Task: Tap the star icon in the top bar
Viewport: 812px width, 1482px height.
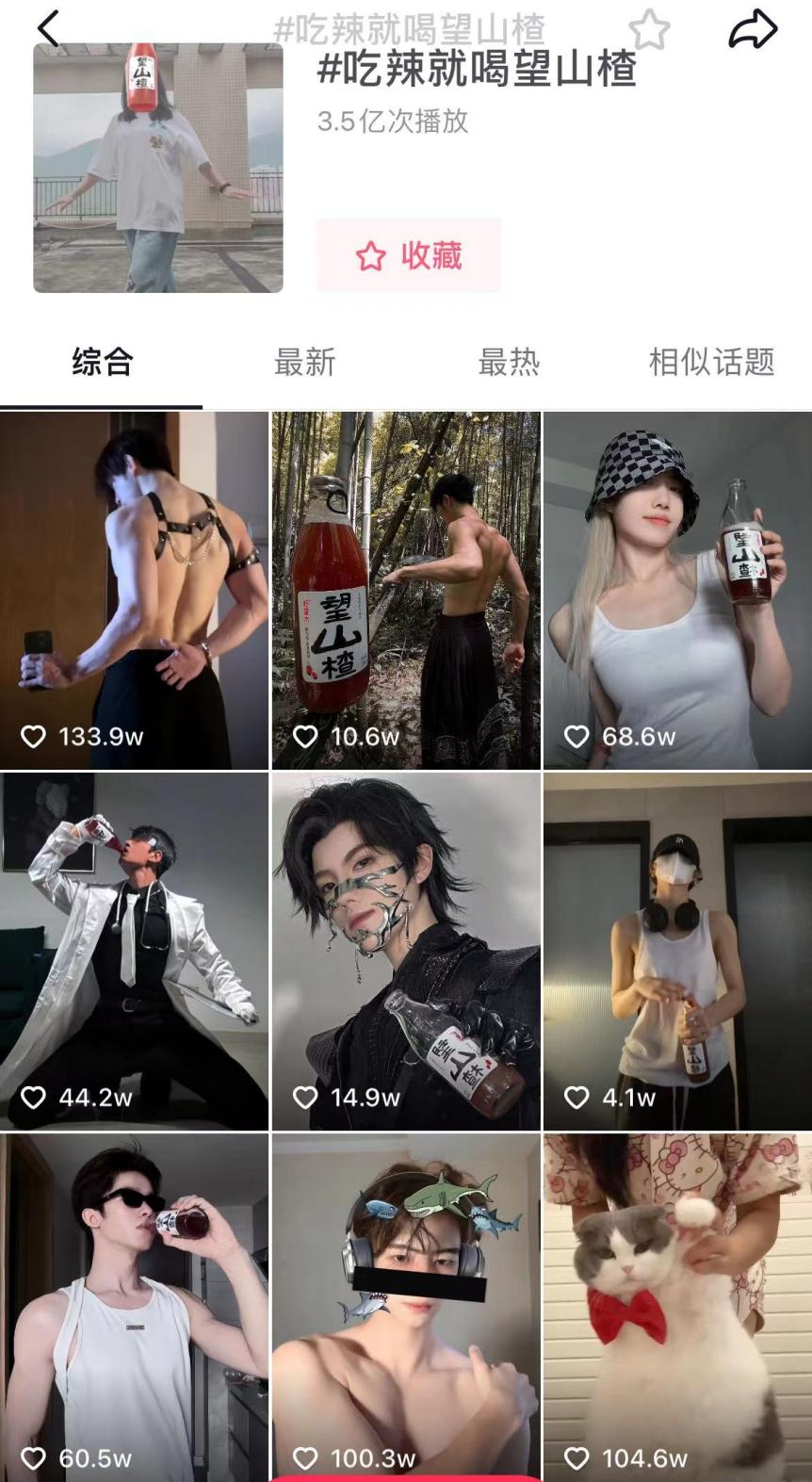Action: [649, 30]
